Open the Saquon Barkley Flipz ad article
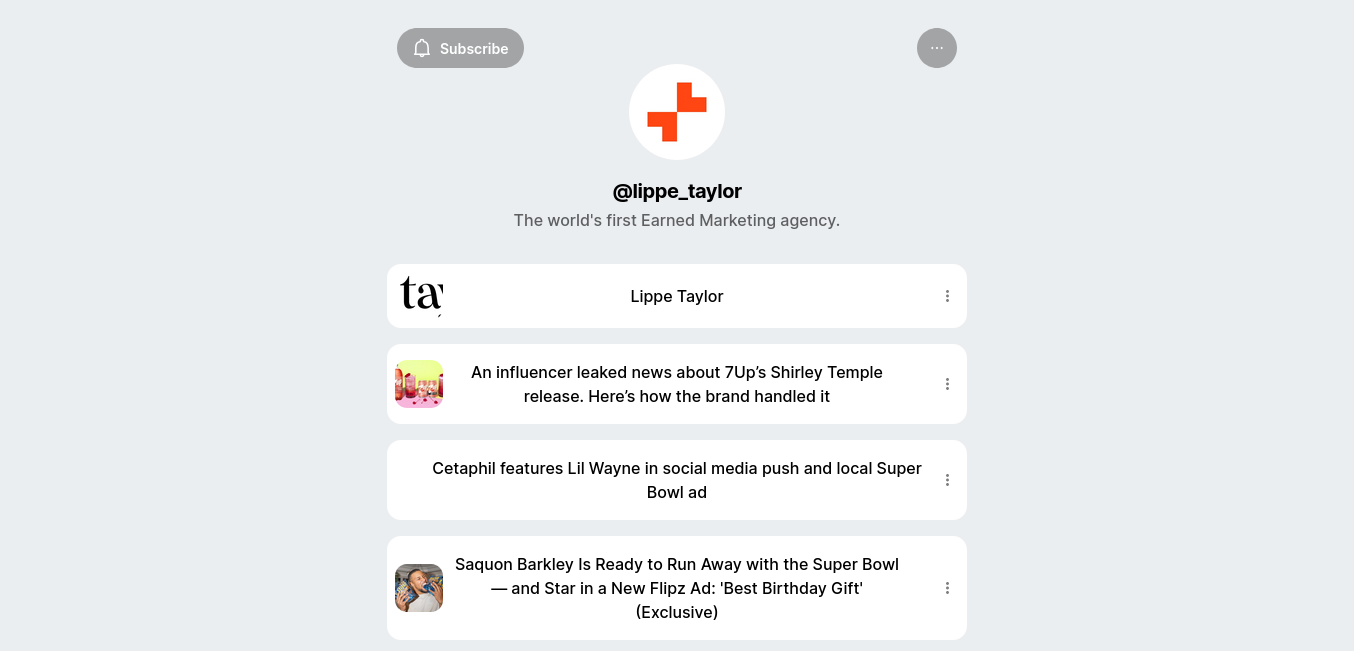This screenshot has height=651, width=1366. (x=676, y=588)
